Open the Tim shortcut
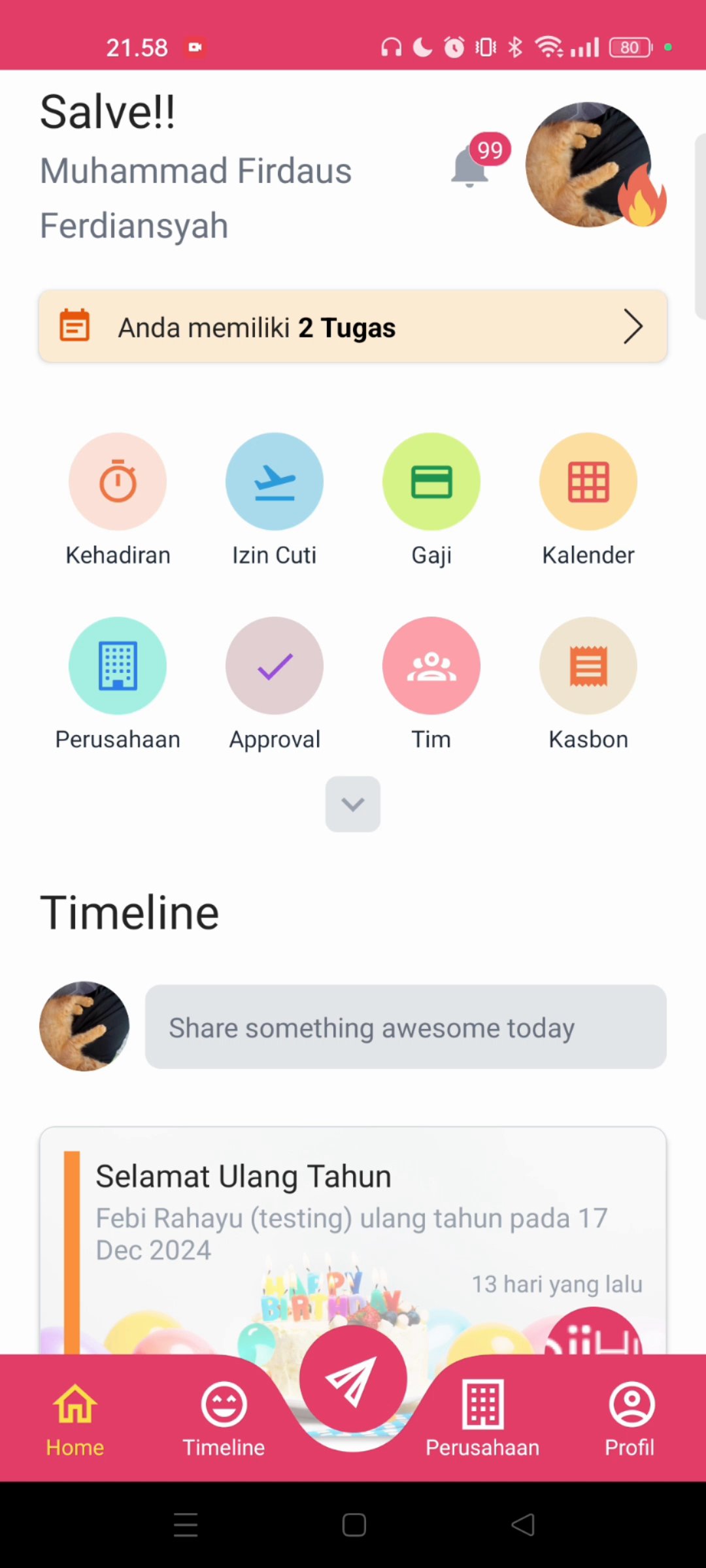Screen dimensions: 706x1568 (431, 666)
